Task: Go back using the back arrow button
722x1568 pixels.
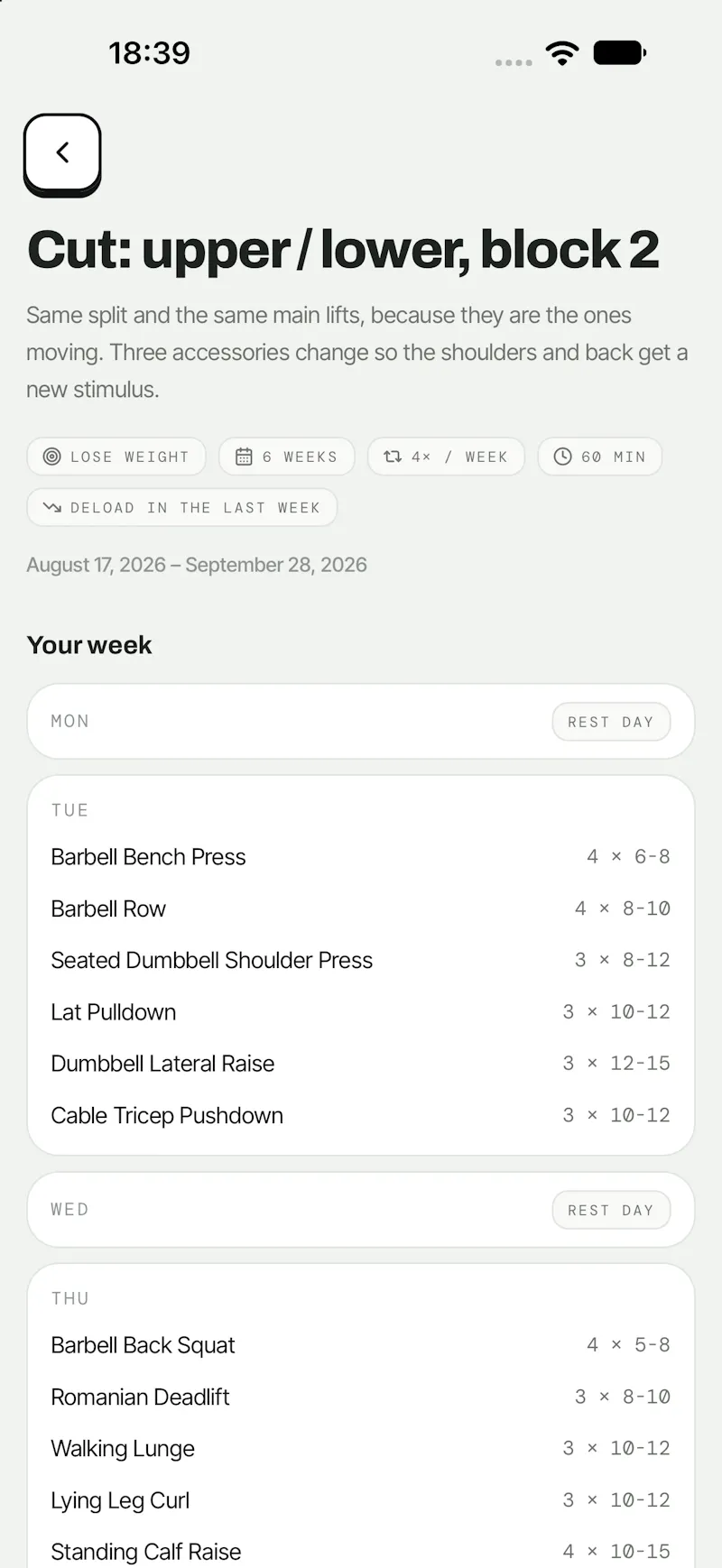Action: pyautogui.click(x=62, y=153)
